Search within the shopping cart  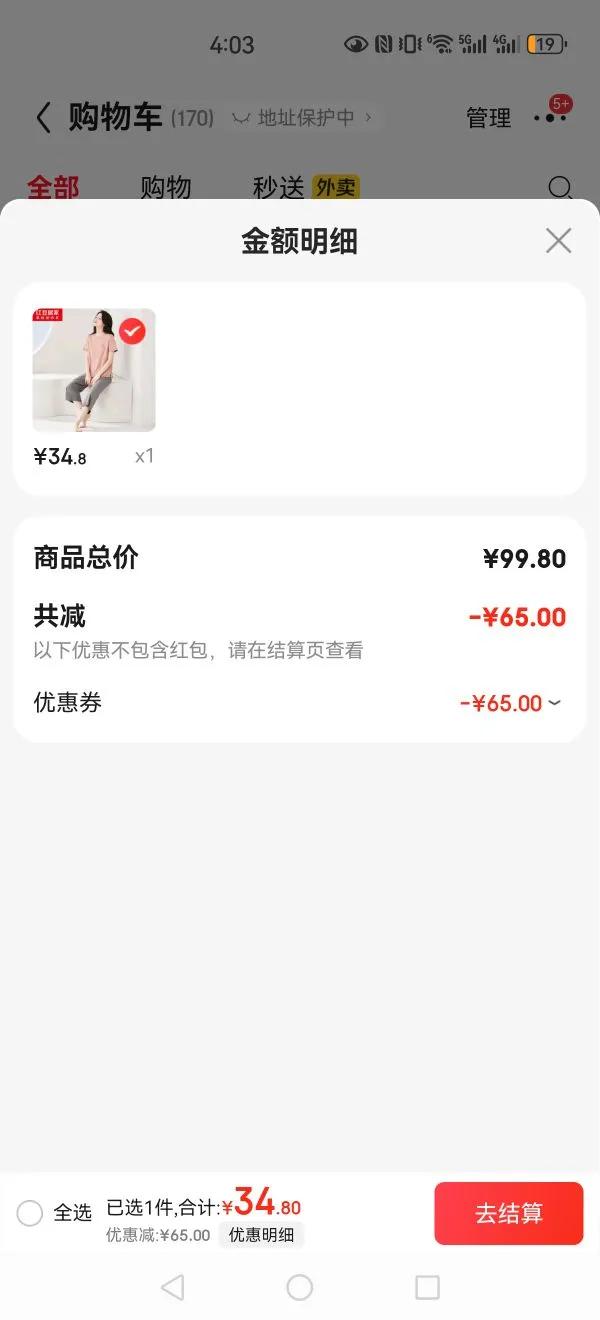(561, 187)
